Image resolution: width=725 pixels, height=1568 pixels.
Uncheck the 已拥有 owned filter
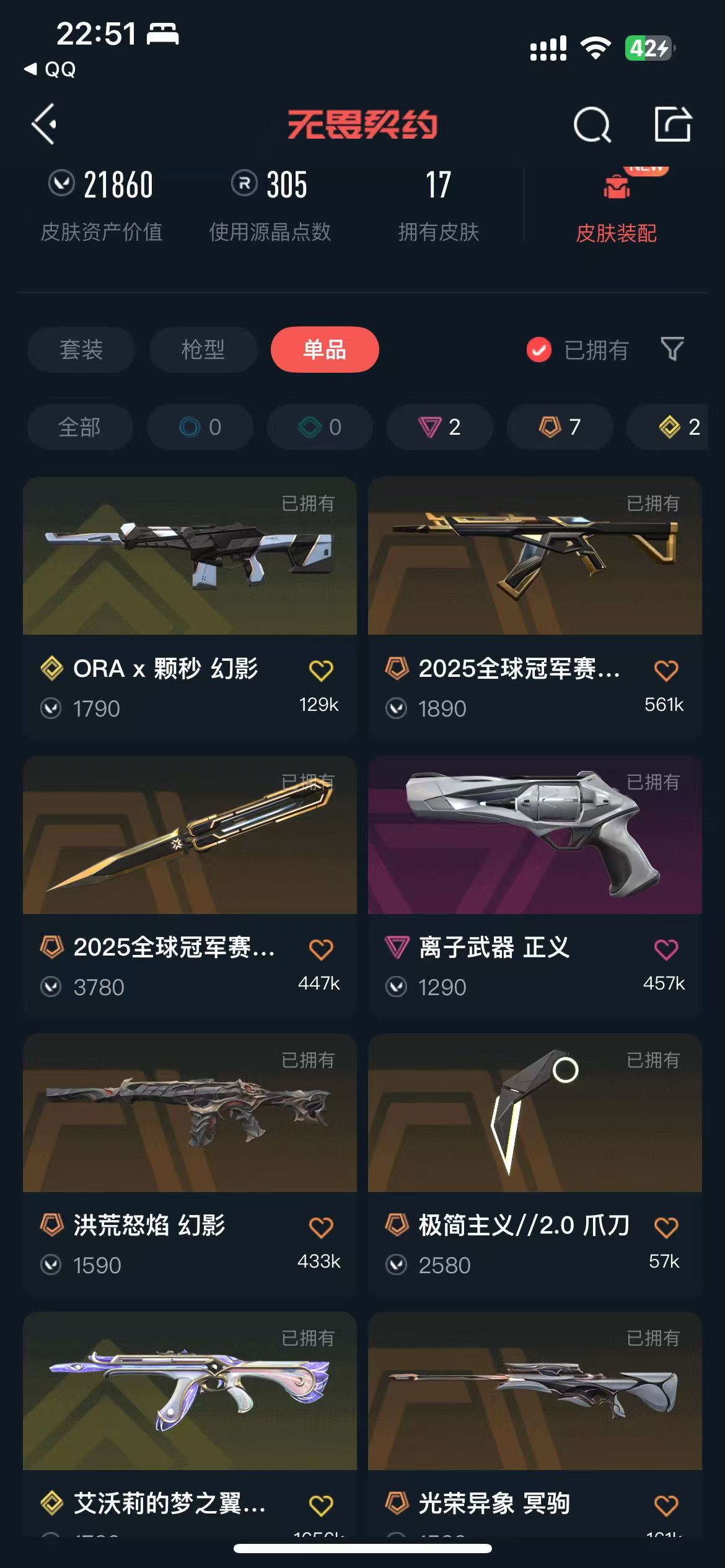(578, 350)
